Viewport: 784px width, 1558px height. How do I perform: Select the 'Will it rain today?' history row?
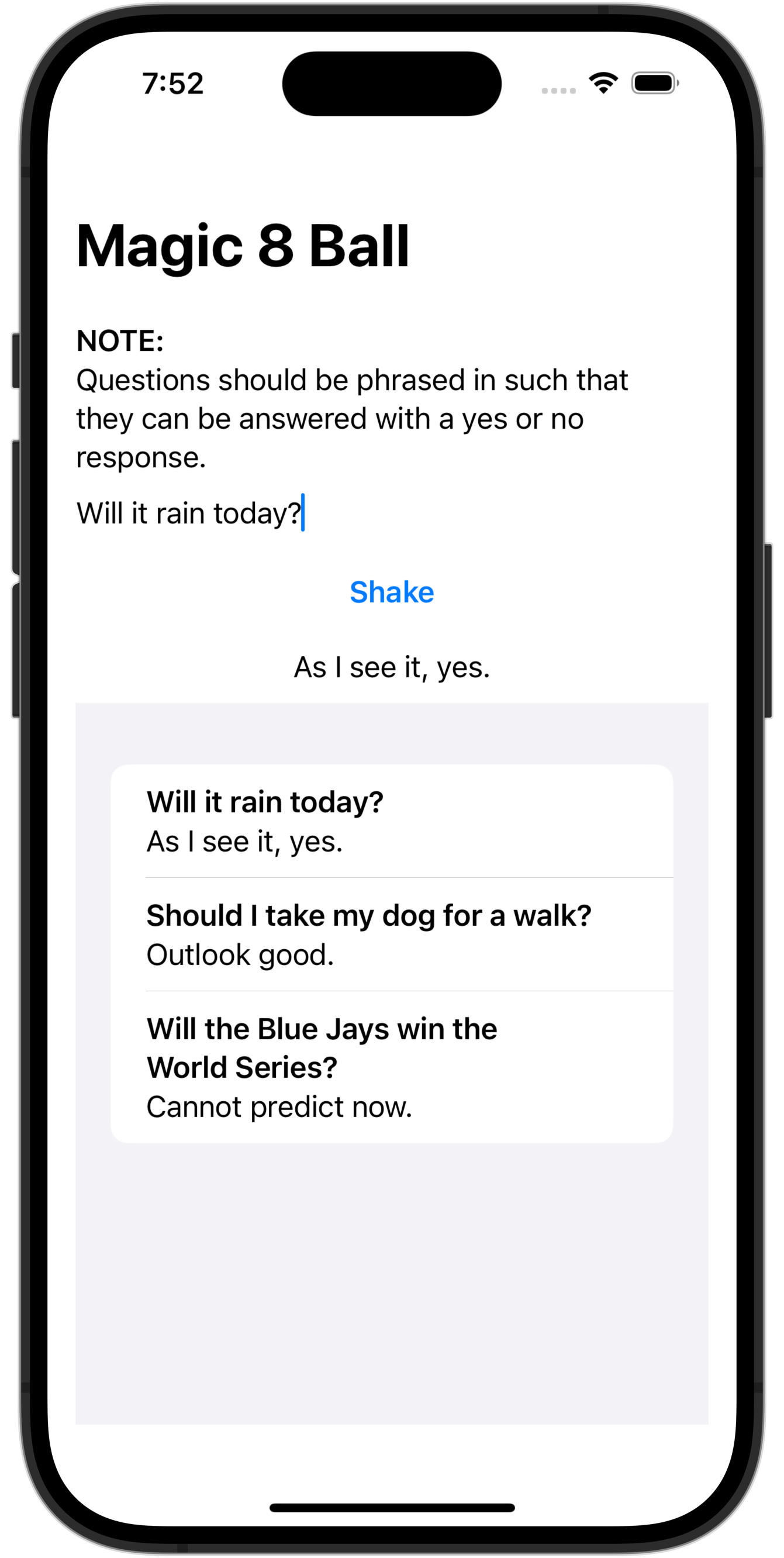(x=392, y=821)
